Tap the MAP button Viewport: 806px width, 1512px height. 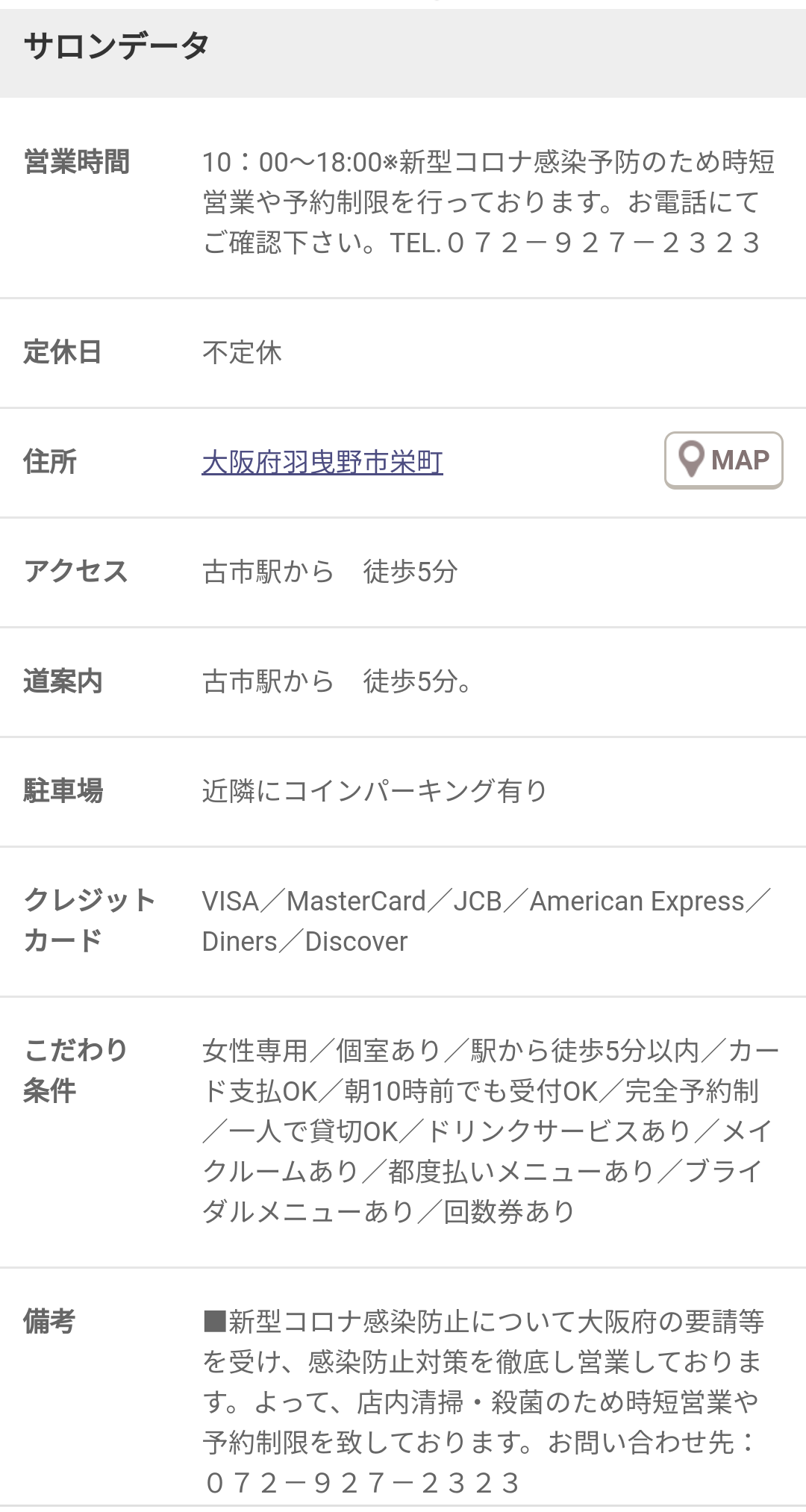coord(723,460)
